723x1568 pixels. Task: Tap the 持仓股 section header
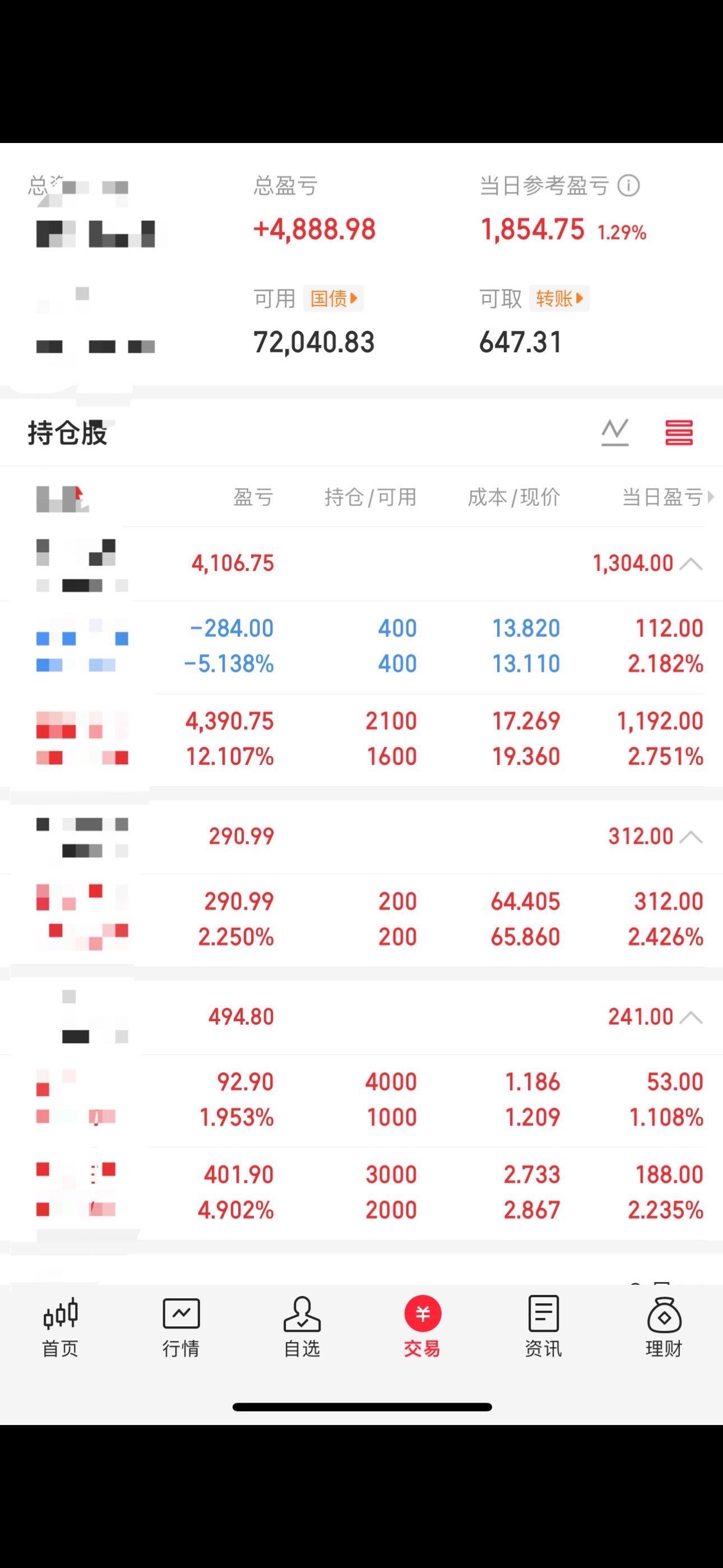tap(67, 433)
